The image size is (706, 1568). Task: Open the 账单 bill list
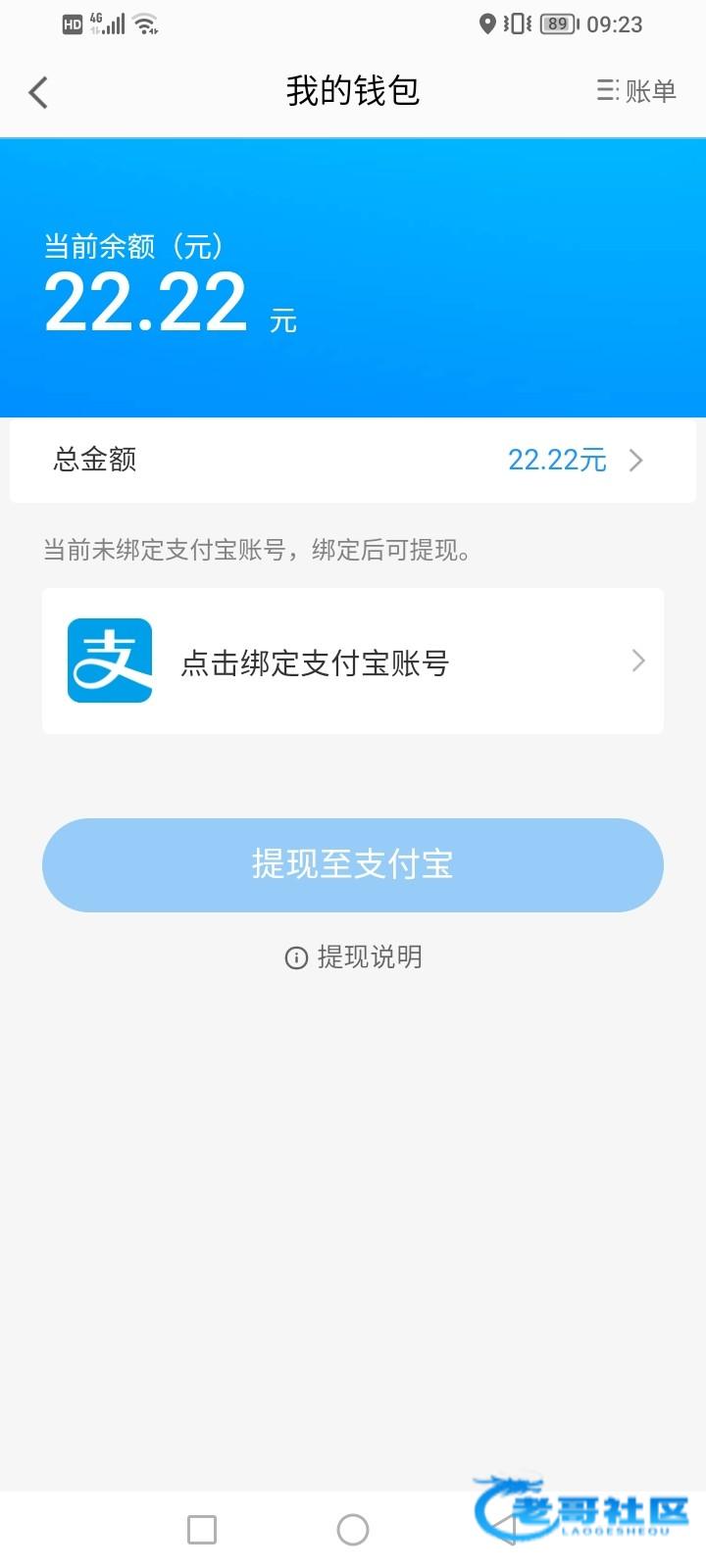pyautogui.click(x=636, y=91)
